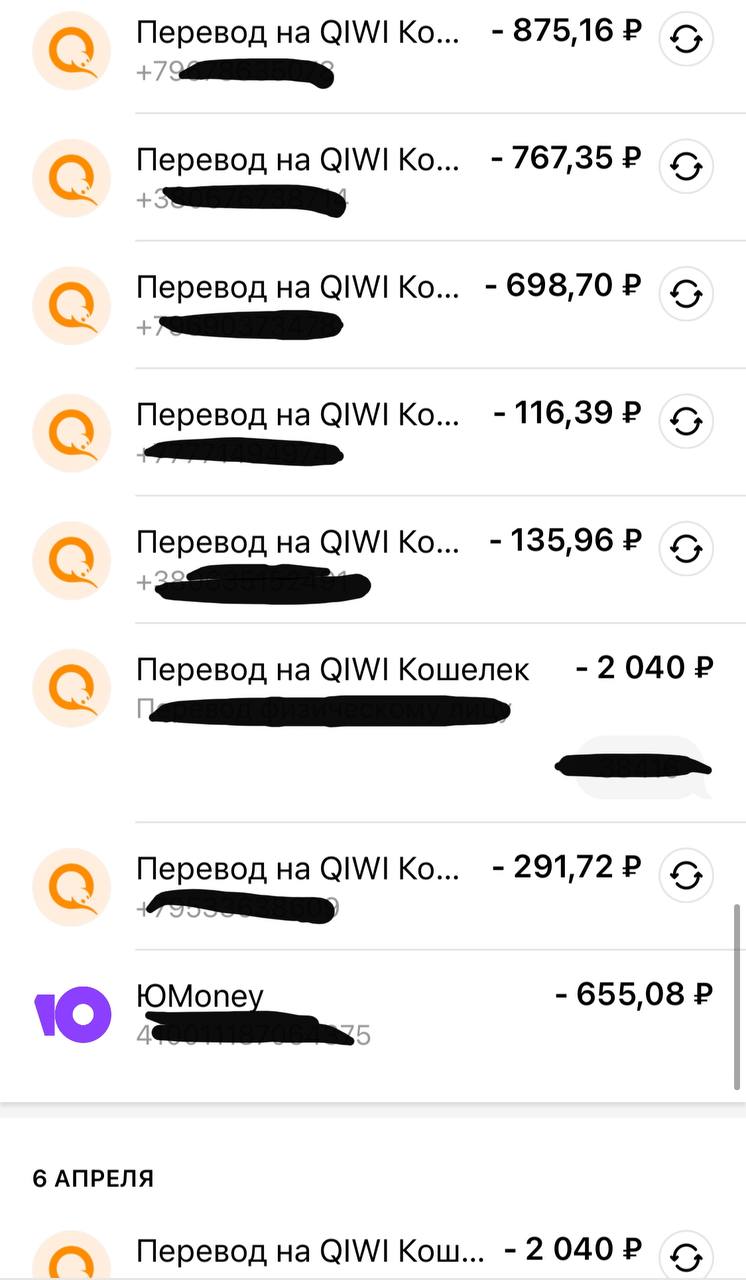Image resolution: width=746 pixels, height=1280 pixels.
Task: Repeat the 875,16 ₽ QIWI transfer
Action: coord(687,40)
